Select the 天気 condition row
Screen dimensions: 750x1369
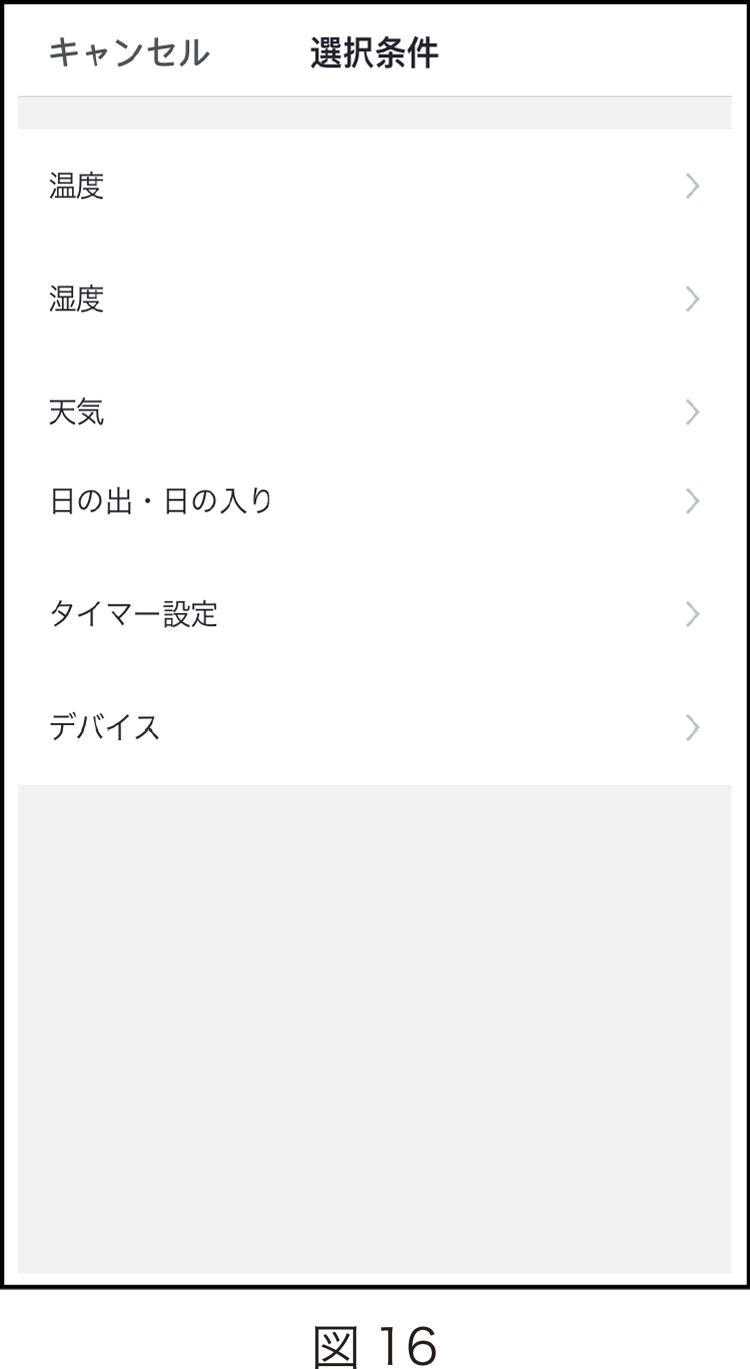(x=375, y=411)
